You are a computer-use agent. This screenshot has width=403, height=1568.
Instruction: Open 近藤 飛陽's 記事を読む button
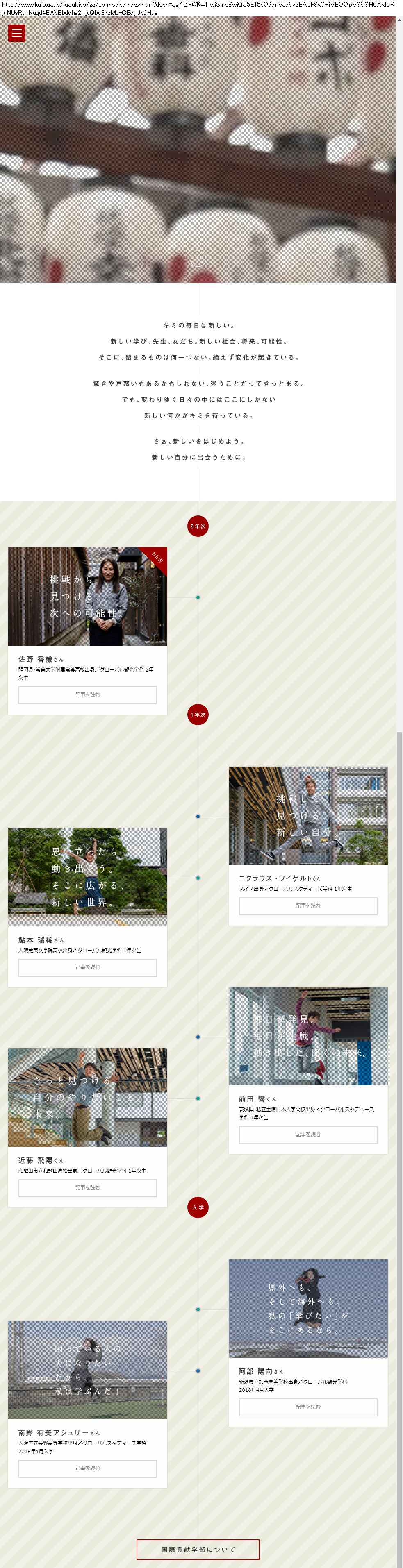pyautogui.click(x=88, y=1187)
